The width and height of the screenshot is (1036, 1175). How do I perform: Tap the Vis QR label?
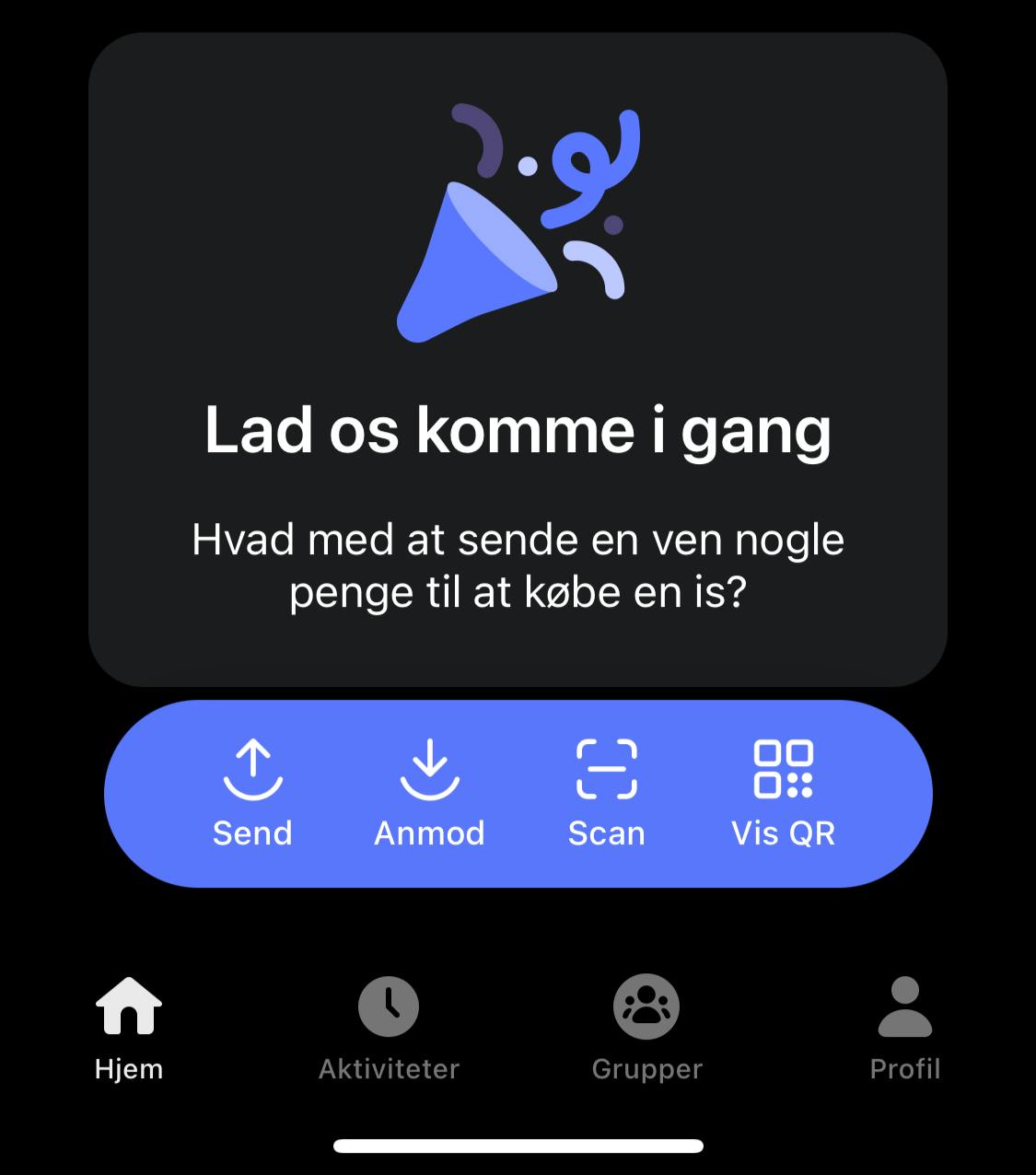[x=784, y=832]
